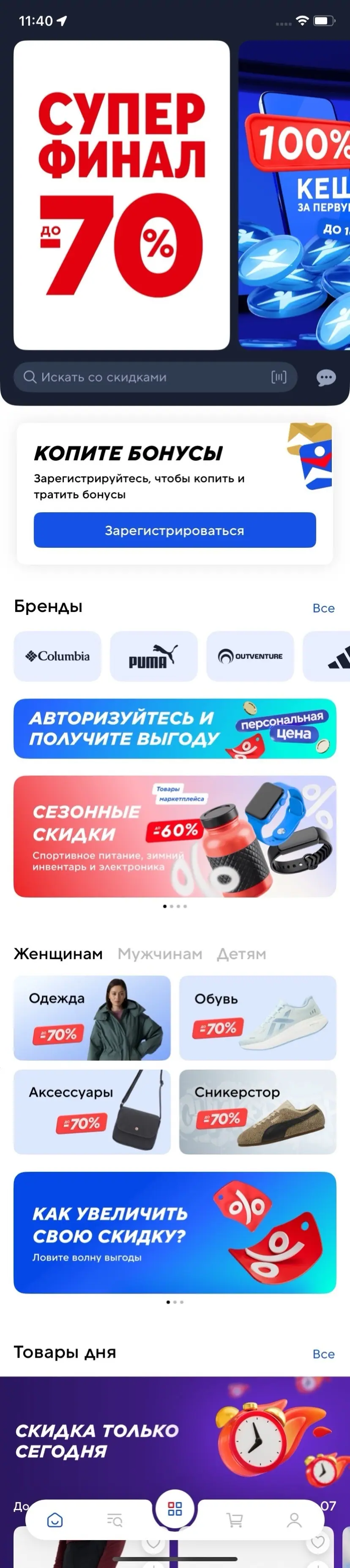The width and height of the screenshot is (350, 1568).
Task: Open the "Одежда" category card
Action: coord(92,1018)
